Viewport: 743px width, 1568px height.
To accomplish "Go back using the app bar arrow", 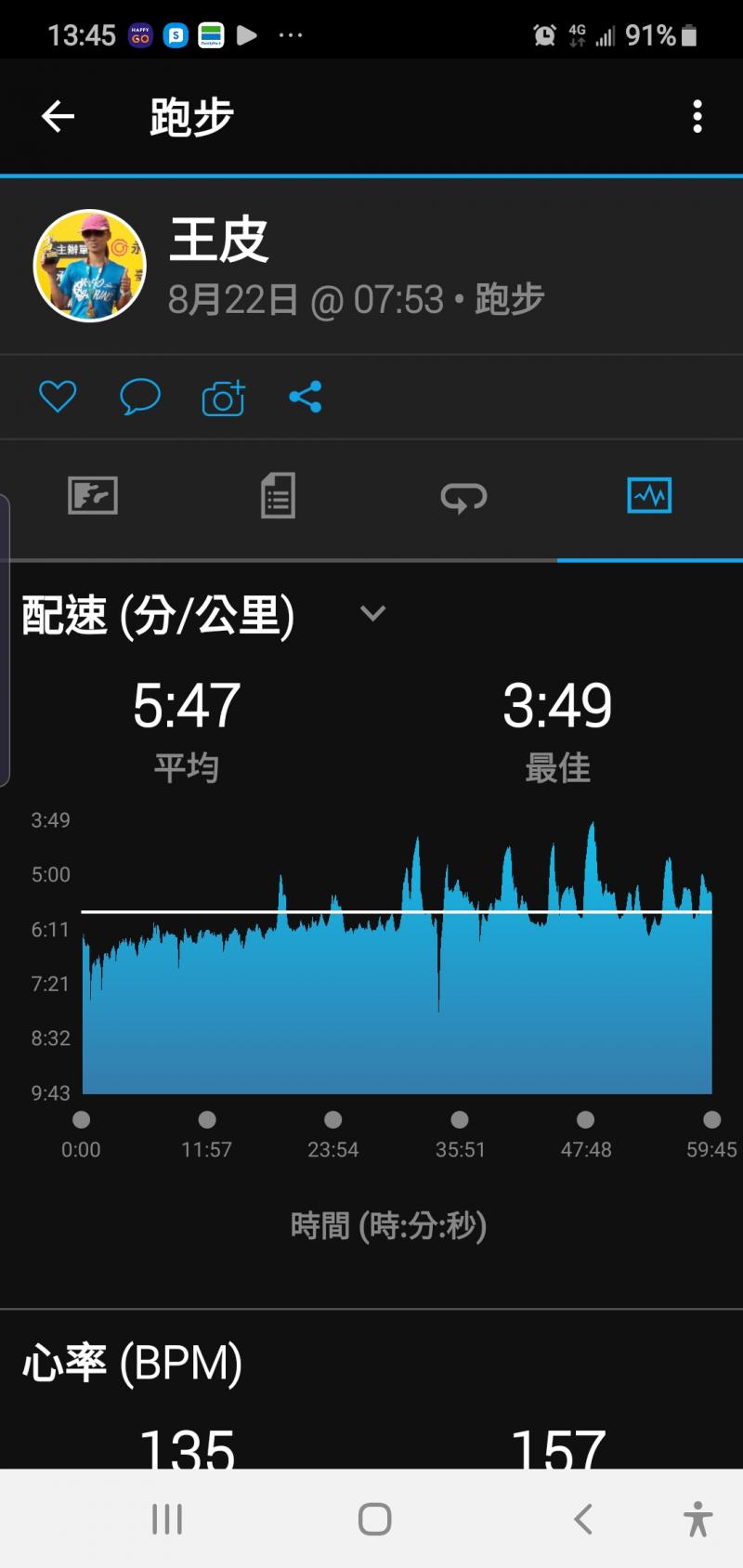I will click(x=58, y=117).
